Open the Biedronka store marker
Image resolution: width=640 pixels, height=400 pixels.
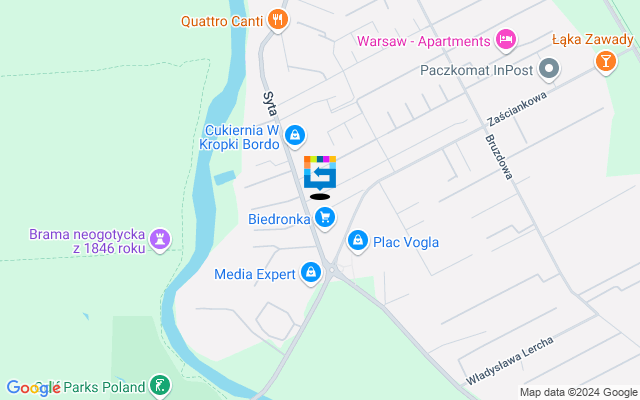(x=325, y=218)
